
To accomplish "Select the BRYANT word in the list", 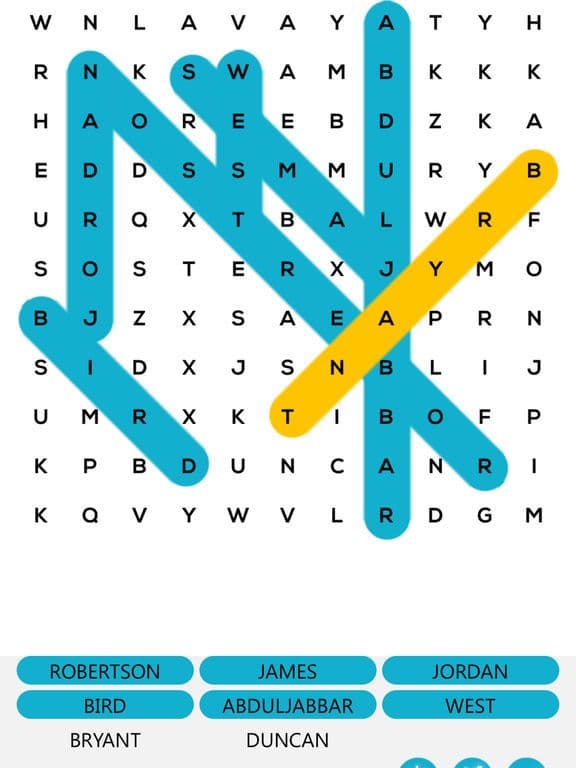I will 105,740.
